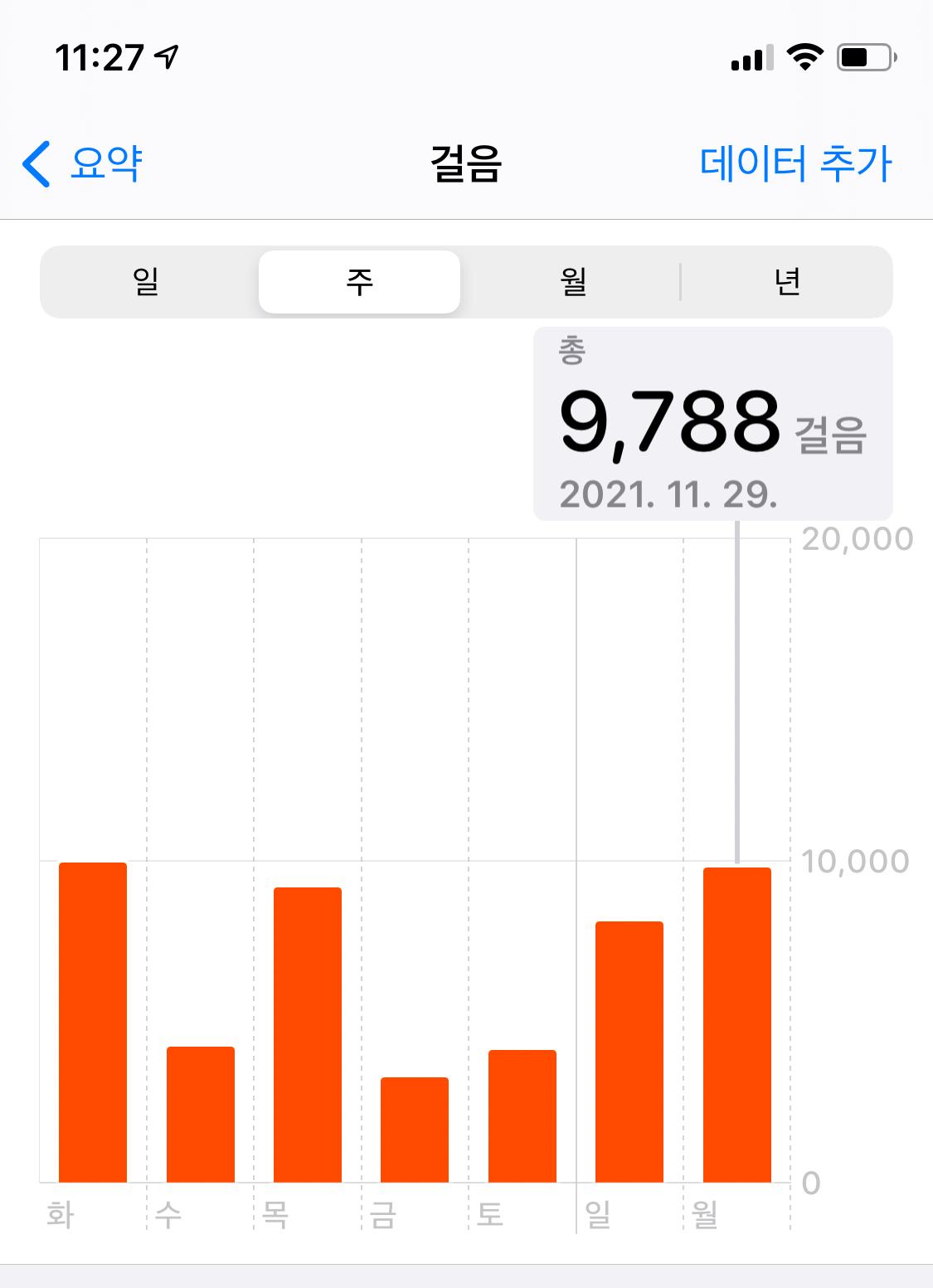This screenshot has width=933, height=1288.
Task: Select the 금 (Friday) step bar
Action: pos(415,1130)
